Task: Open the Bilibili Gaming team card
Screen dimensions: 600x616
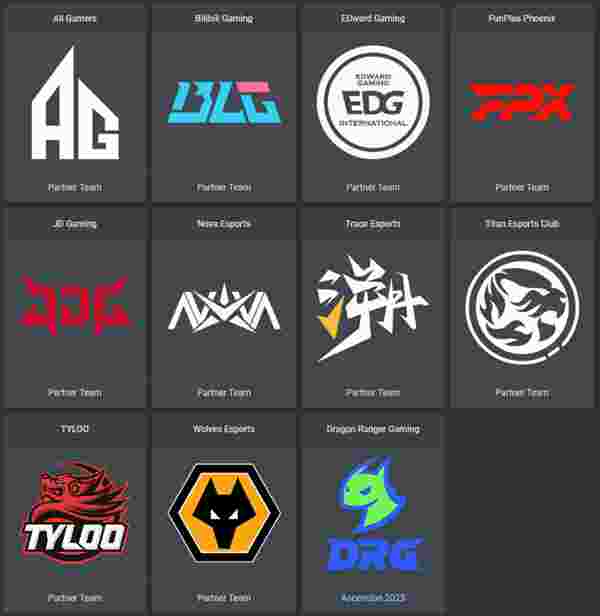Action: click(224, 104)
